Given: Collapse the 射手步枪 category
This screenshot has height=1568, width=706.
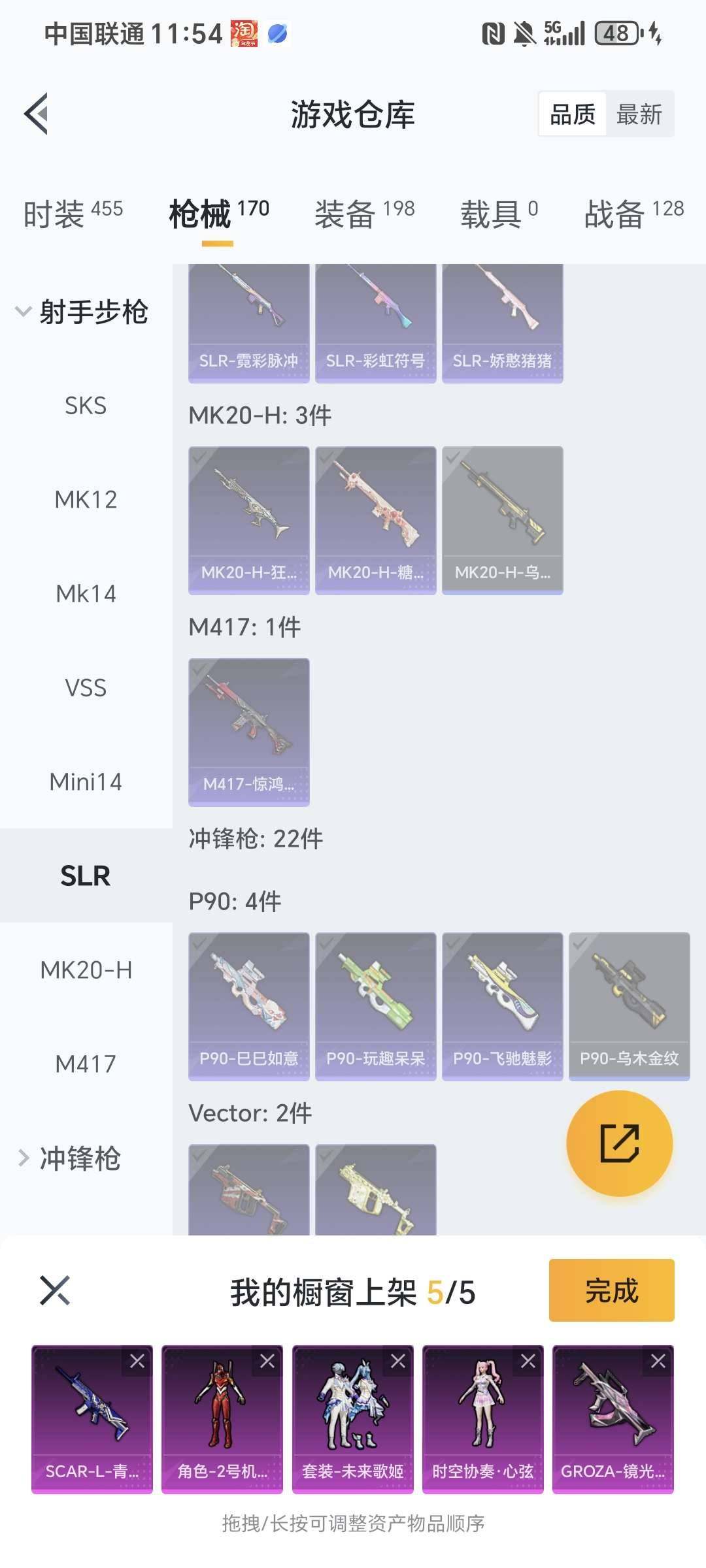Looking at the screenshot, I should [x=24, y=312].
